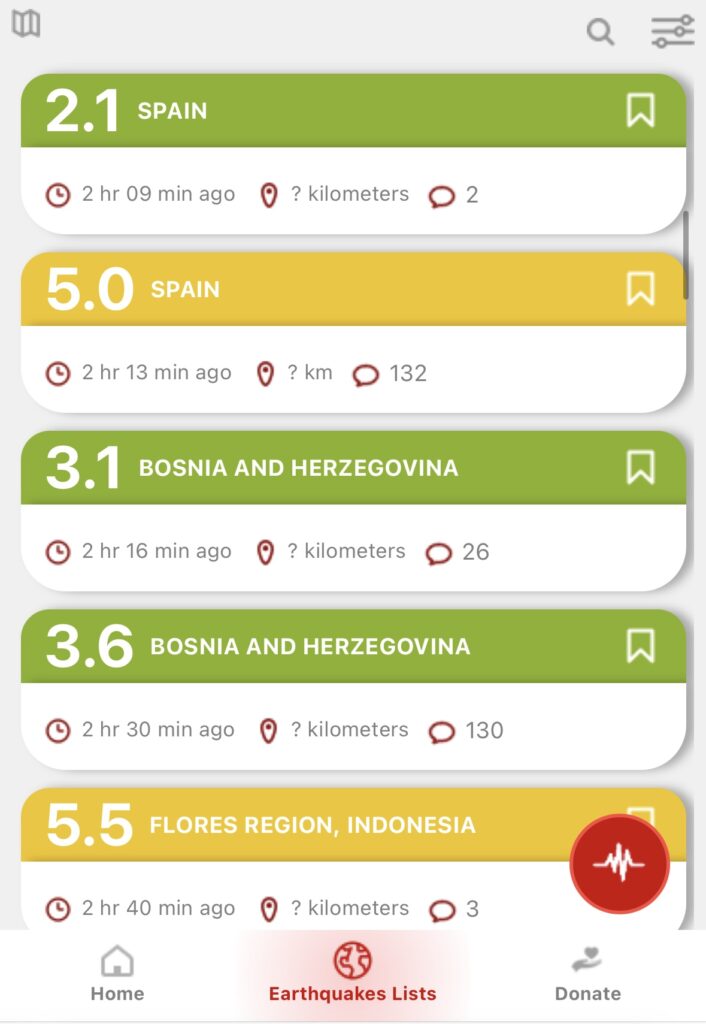Open the 2.1 Spain earthquake card
Screen dimensions: 706x1024
click(353, 153)
